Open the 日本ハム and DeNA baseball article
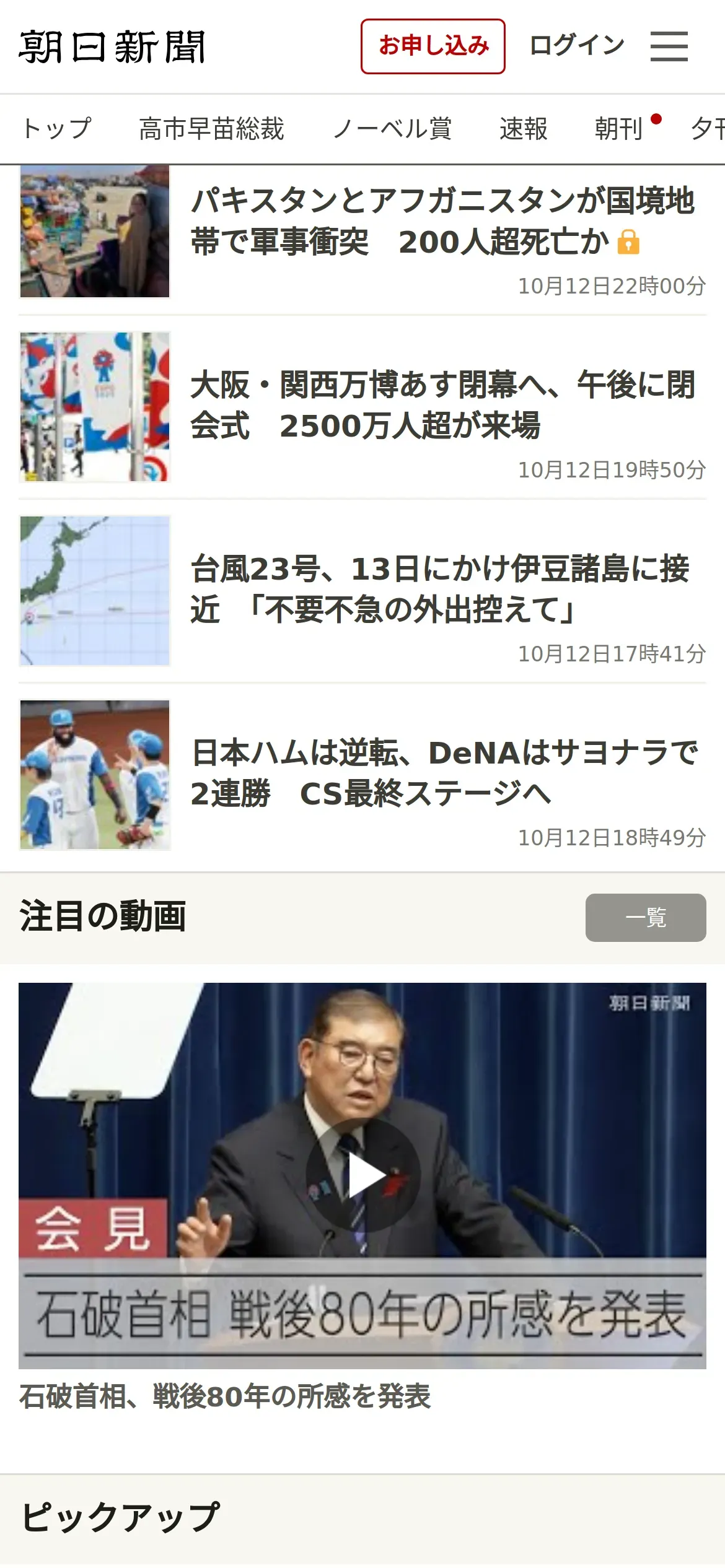 pos(444,773)
